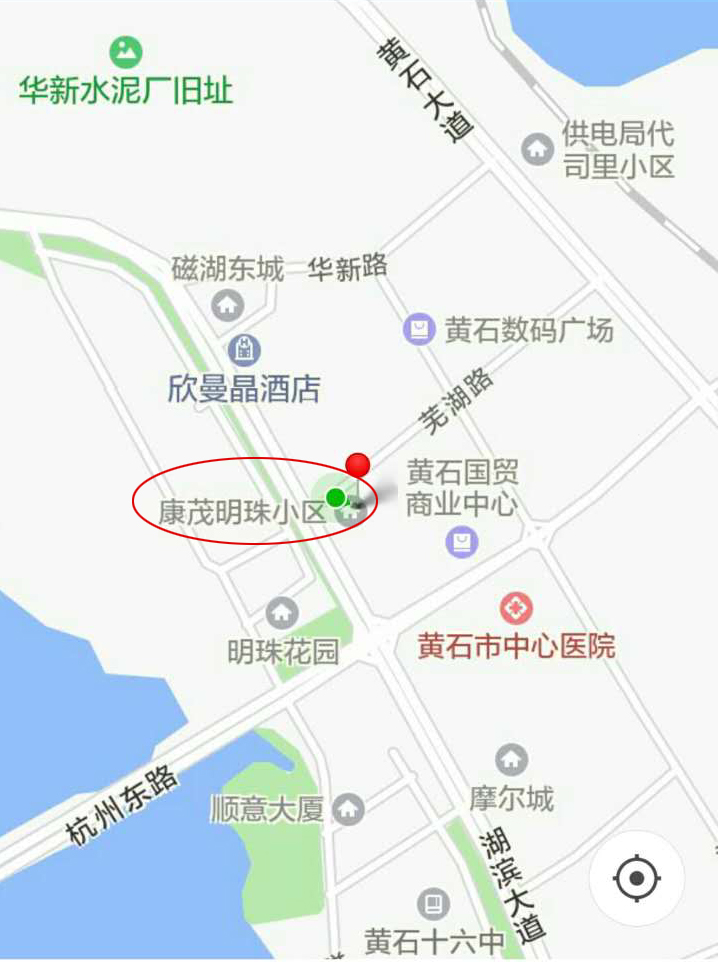Open the 供电局代司里小区 marker
Image resolution: width=718 pixels, height=962 pixels.
click(x=538, y=149)
